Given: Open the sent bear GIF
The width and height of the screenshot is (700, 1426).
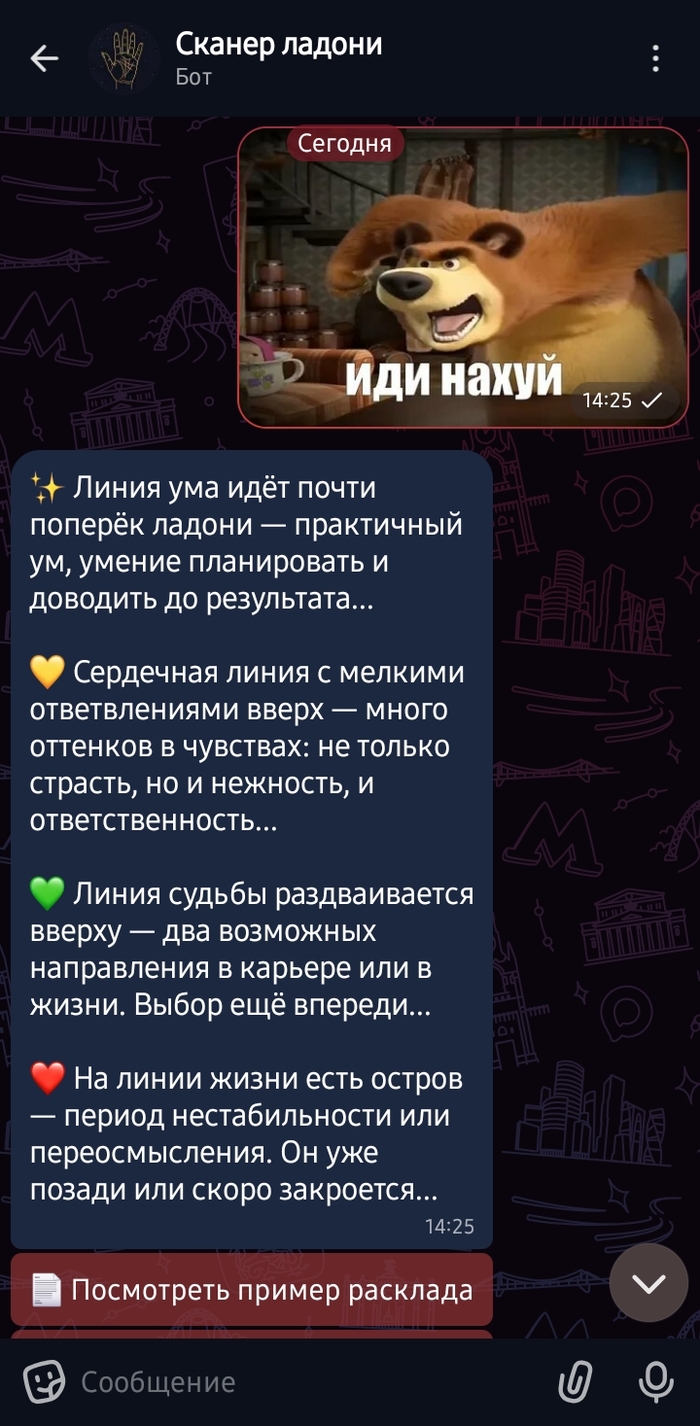Looking at the screenshot, I should (463, 277).
